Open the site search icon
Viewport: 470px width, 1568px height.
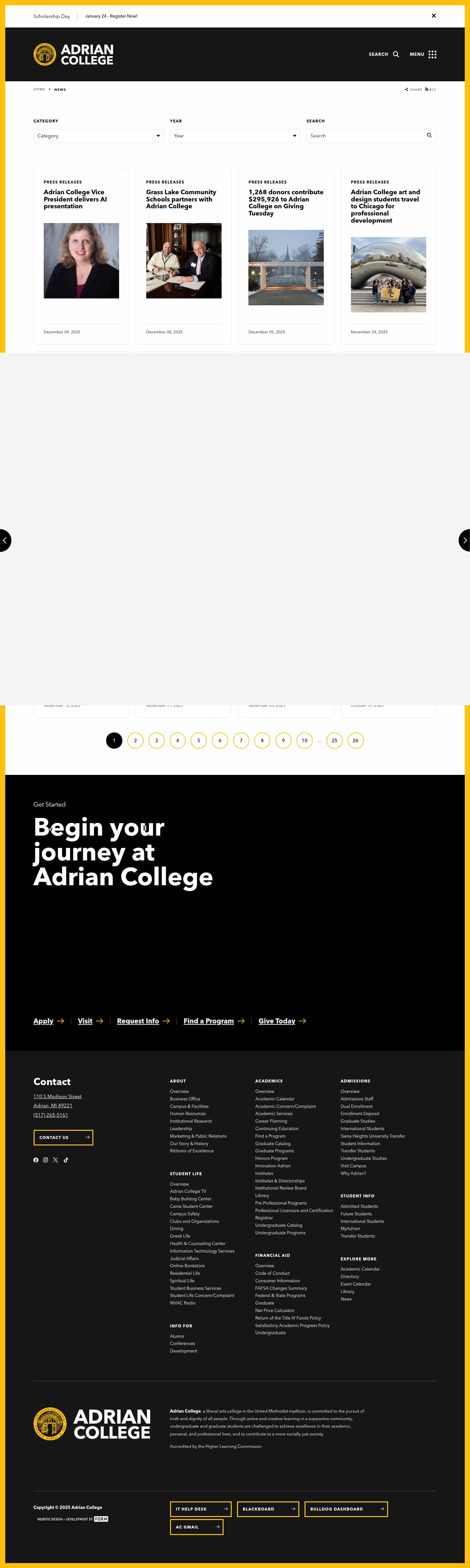click(396, 54)
